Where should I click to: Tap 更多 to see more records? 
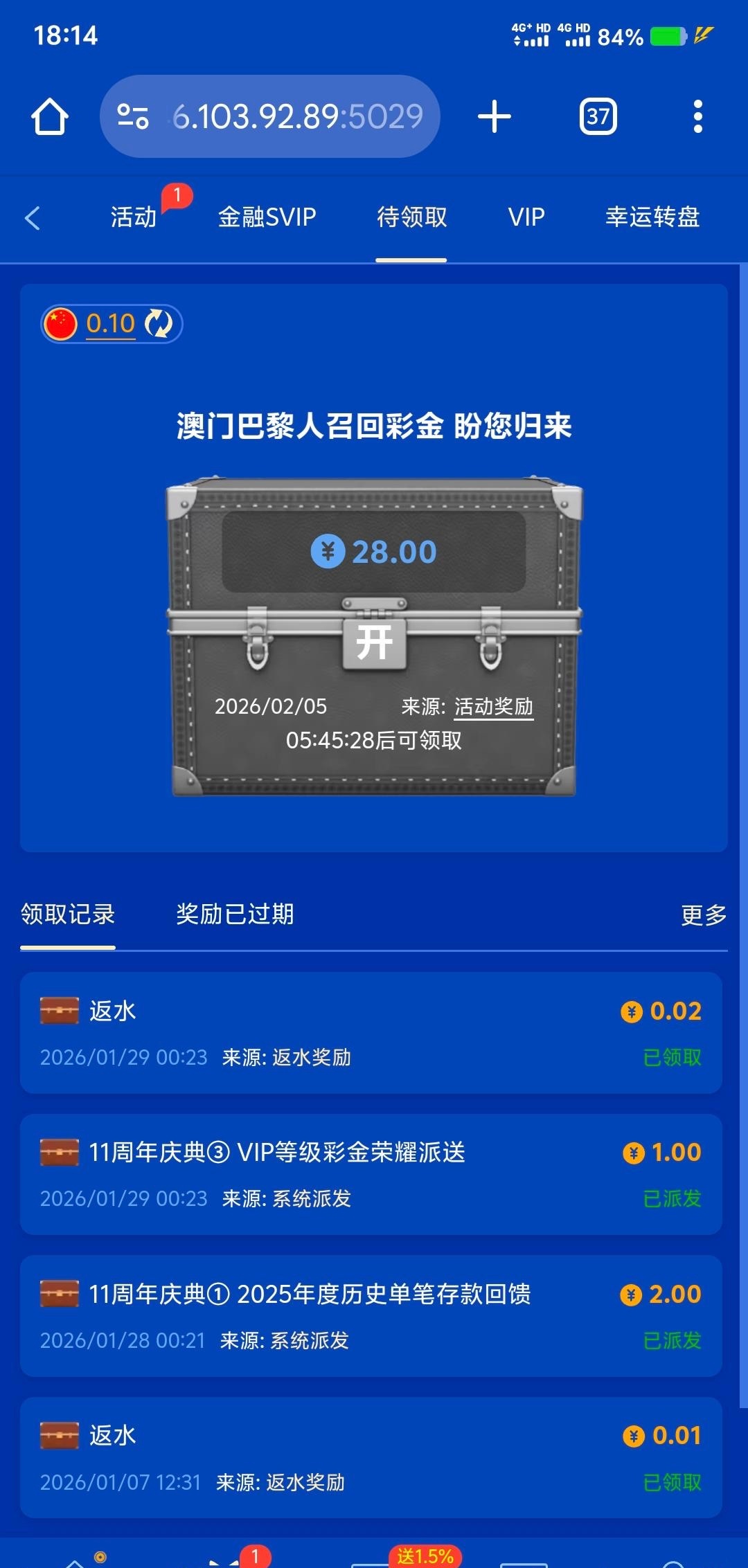click(x=704, y=915)
